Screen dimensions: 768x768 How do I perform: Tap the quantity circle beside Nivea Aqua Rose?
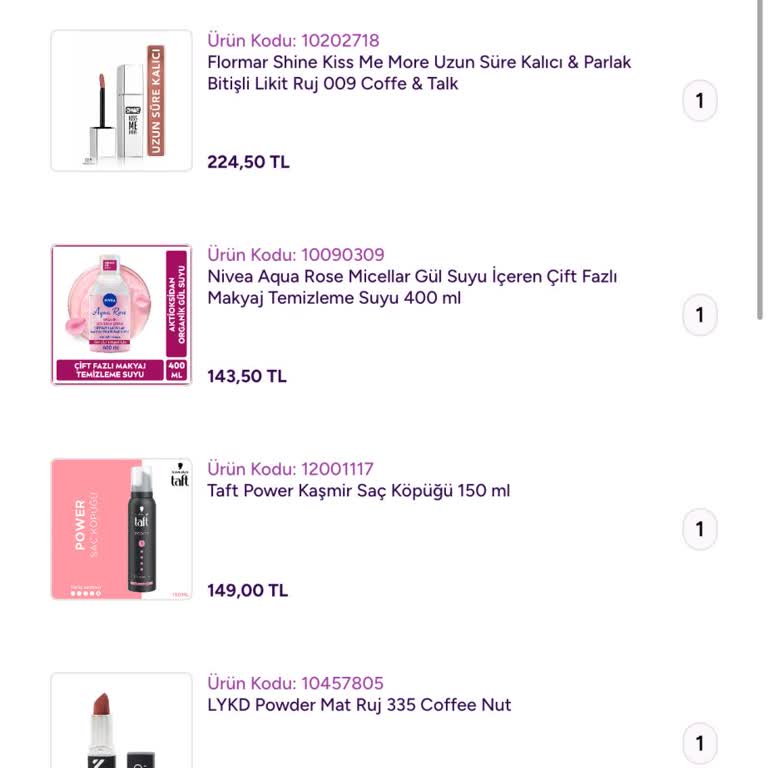click(700, 315)
